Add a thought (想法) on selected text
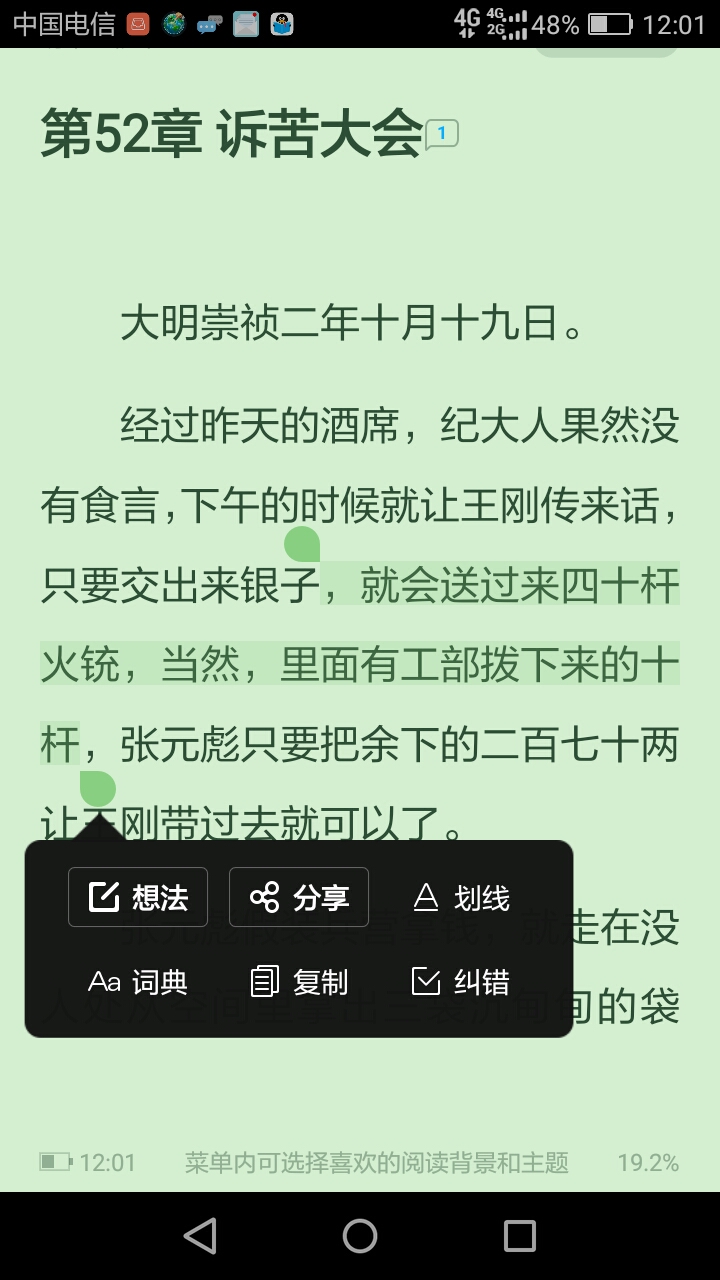This screenshot has height=1280, width=720. (x=138, y=898)
